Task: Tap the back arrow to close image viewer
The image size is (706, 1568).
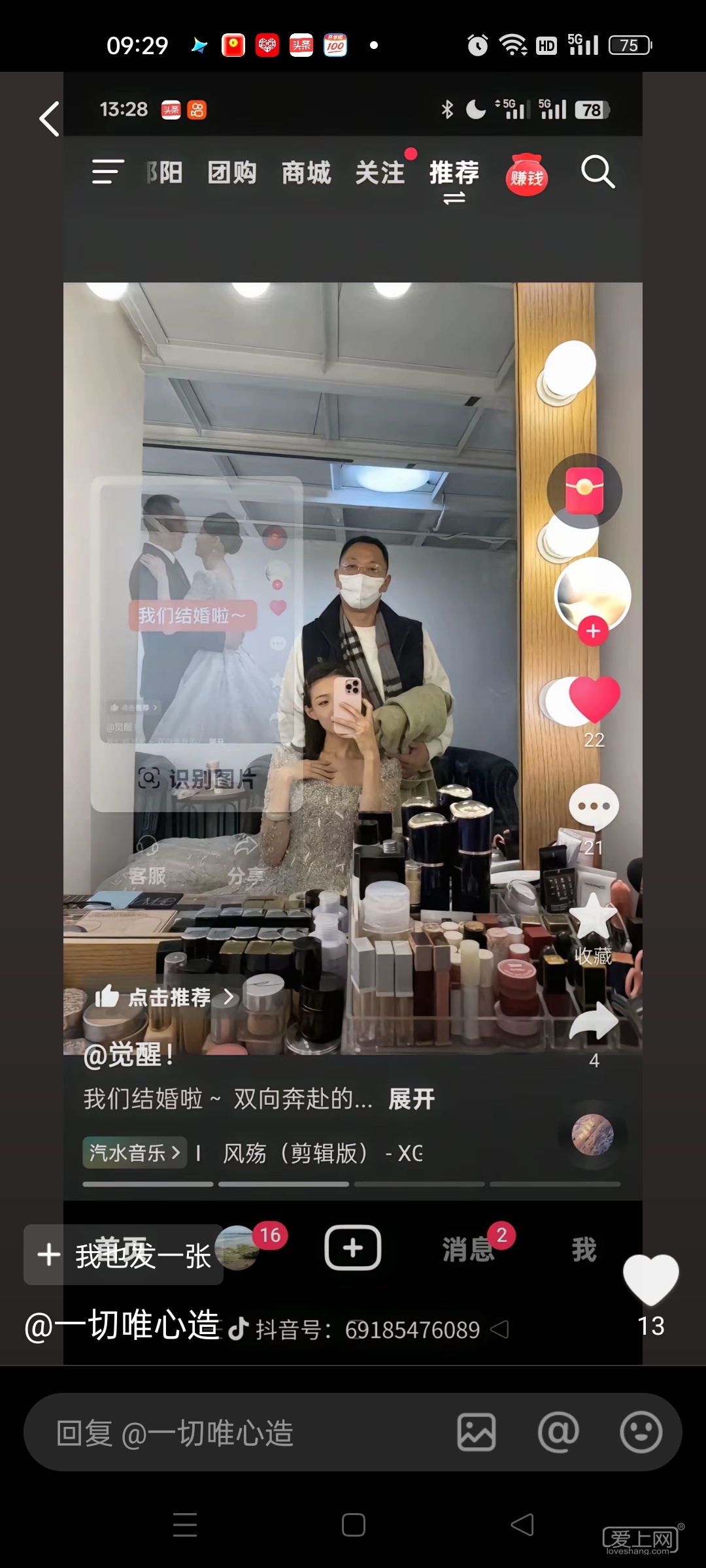Action: pos(49,119)
